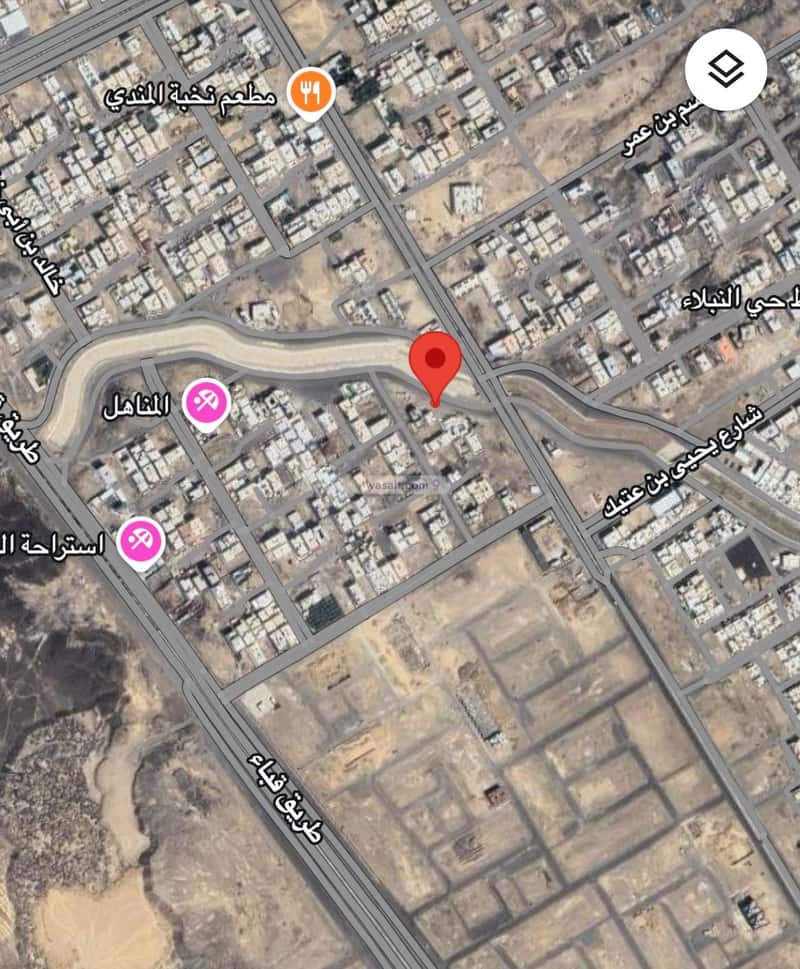Image resolution: width=800 pixels, height=969 pixels.
Task: Open the استراحة pink place marker
Action: pyautogui.click(x=141, y=542)
